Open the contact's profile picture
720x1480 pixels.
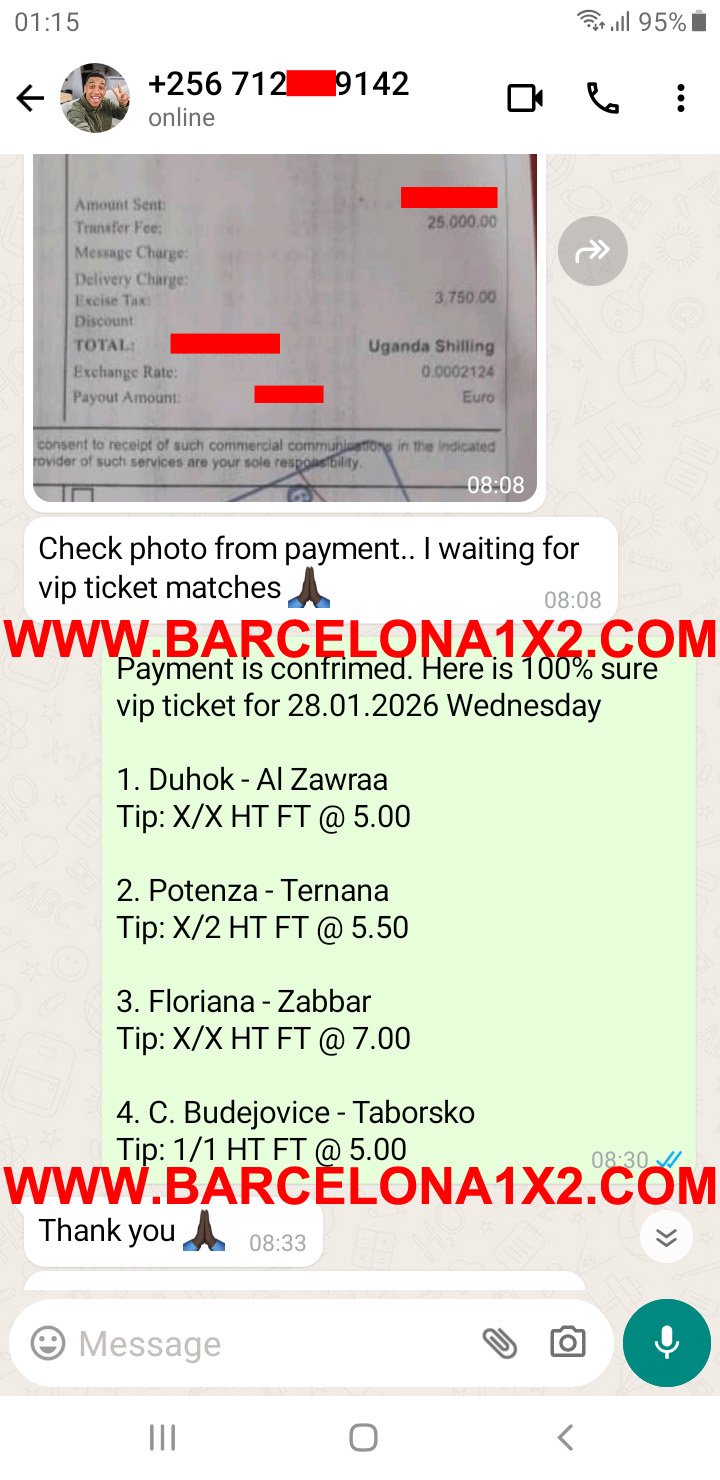pyautogui.click(x=95, y=98)
